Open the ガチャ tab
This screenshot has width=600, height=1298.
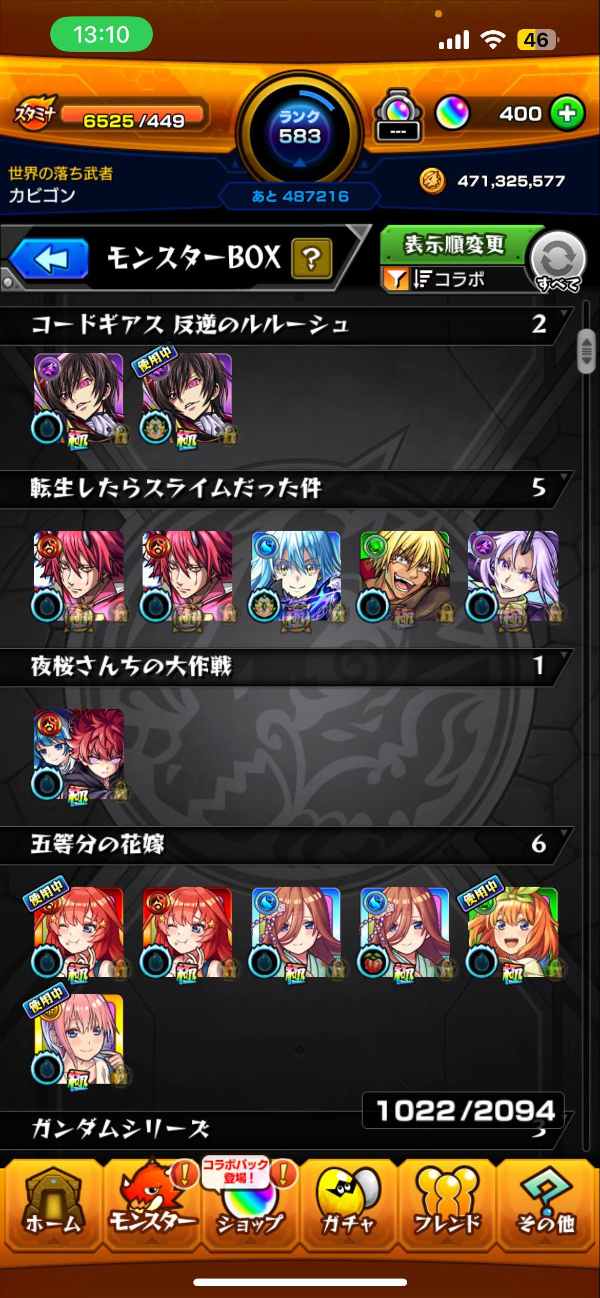pos(349,1208)
